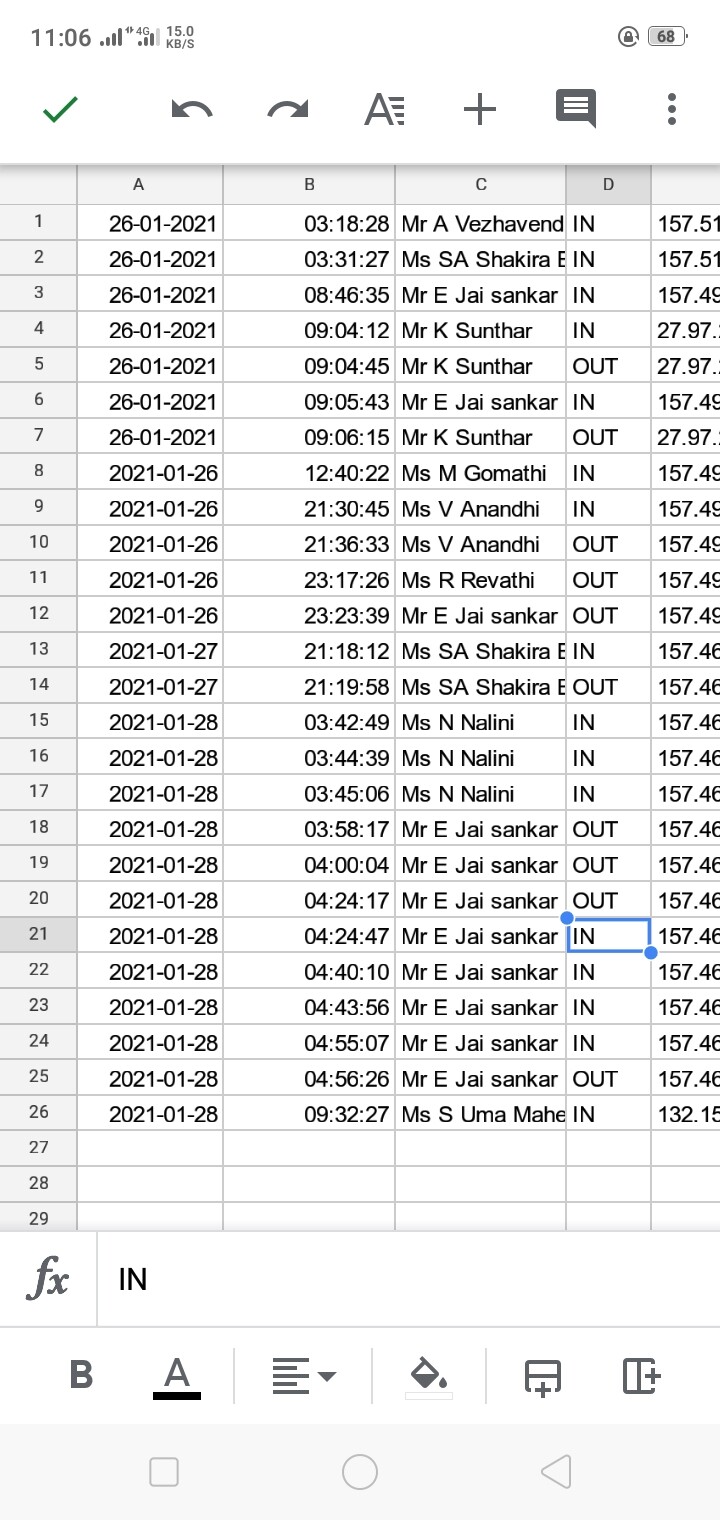Image resolution: width=720 pixels, height=1520 pixels.
Task: Open the three-dot overflow menu
Action: 672,109
